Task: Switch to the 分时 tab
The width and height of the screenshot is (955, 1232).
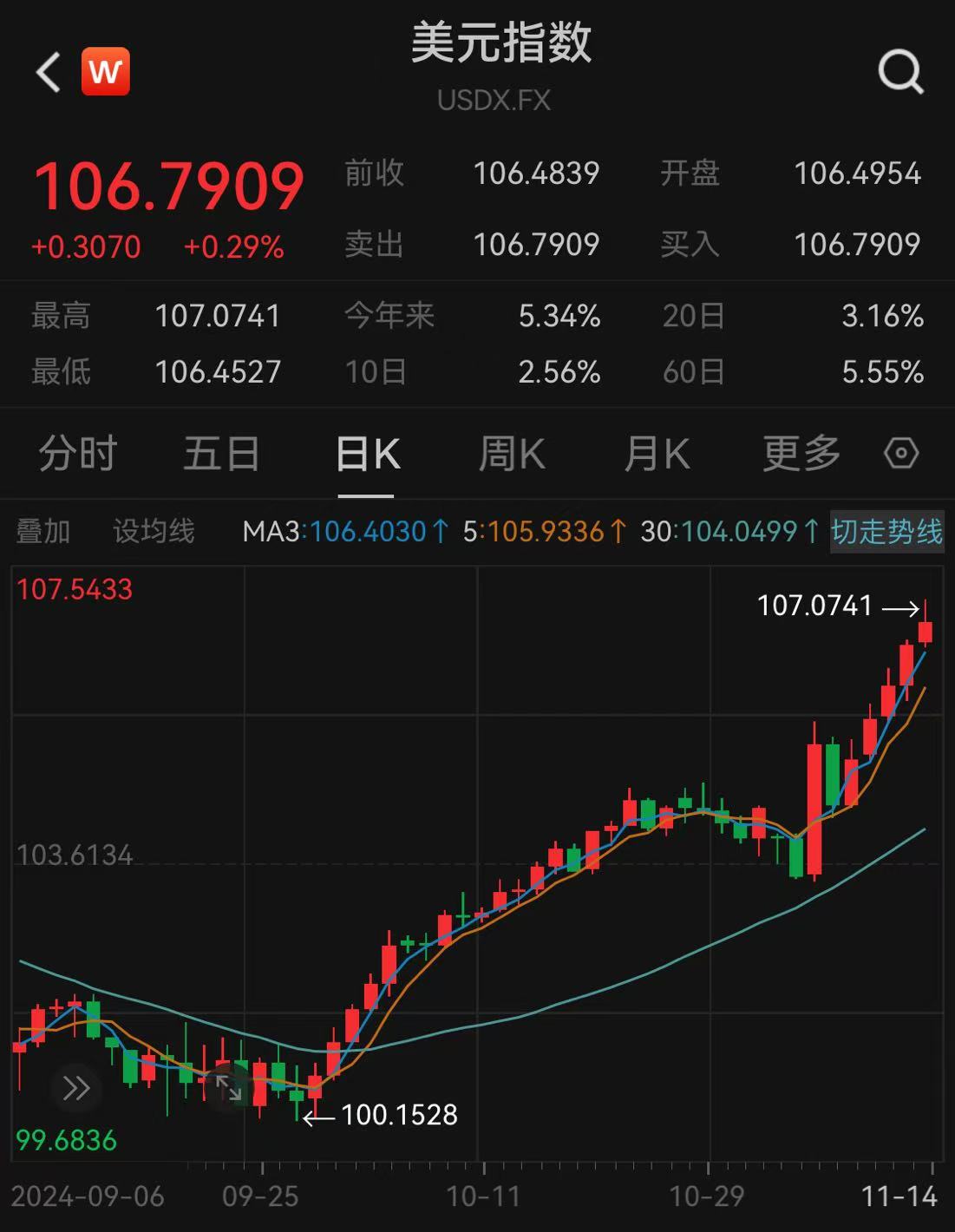Action: coord(77,454)
